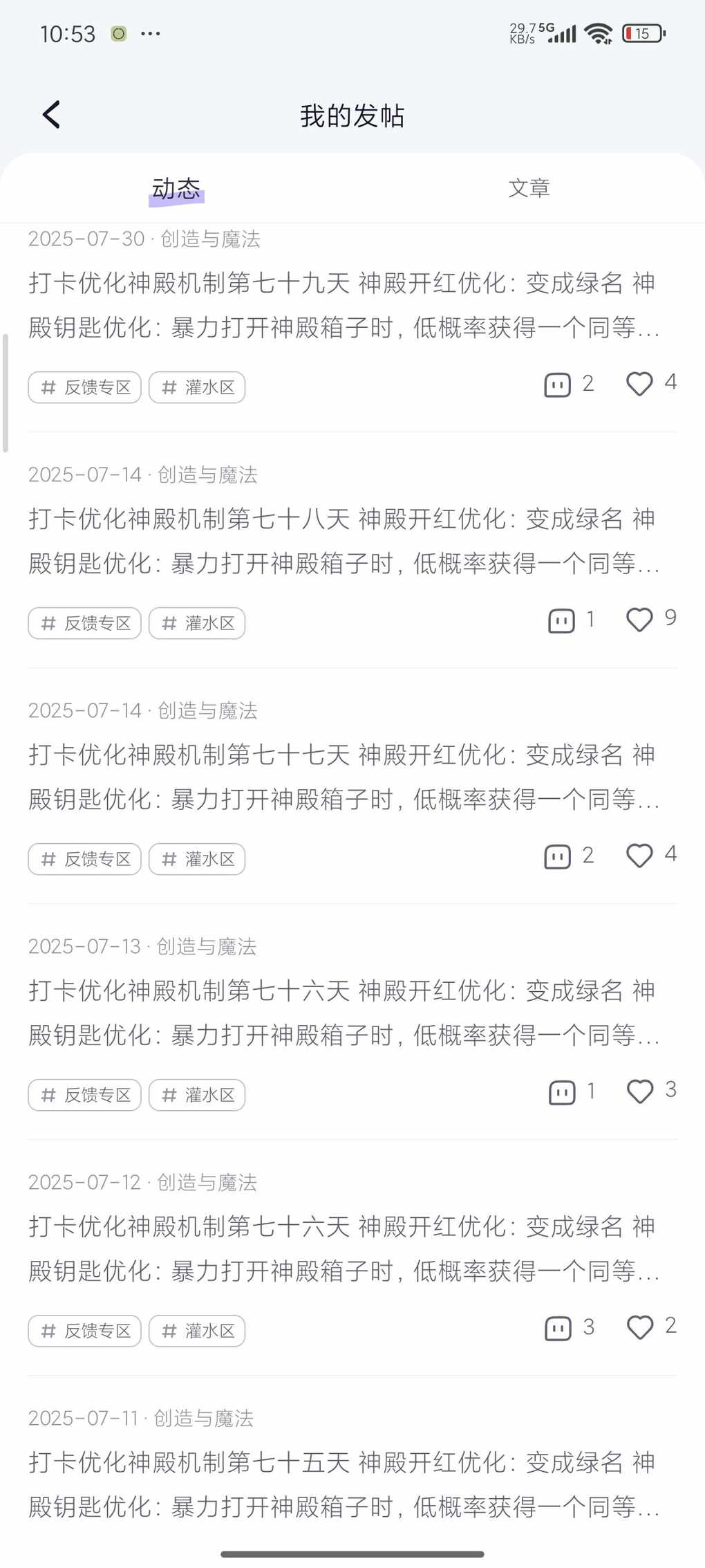The width and height of the screenshot is (705, 1568).
Task: Open comments on the 第七十九天 post
Action: pos(558,385)
